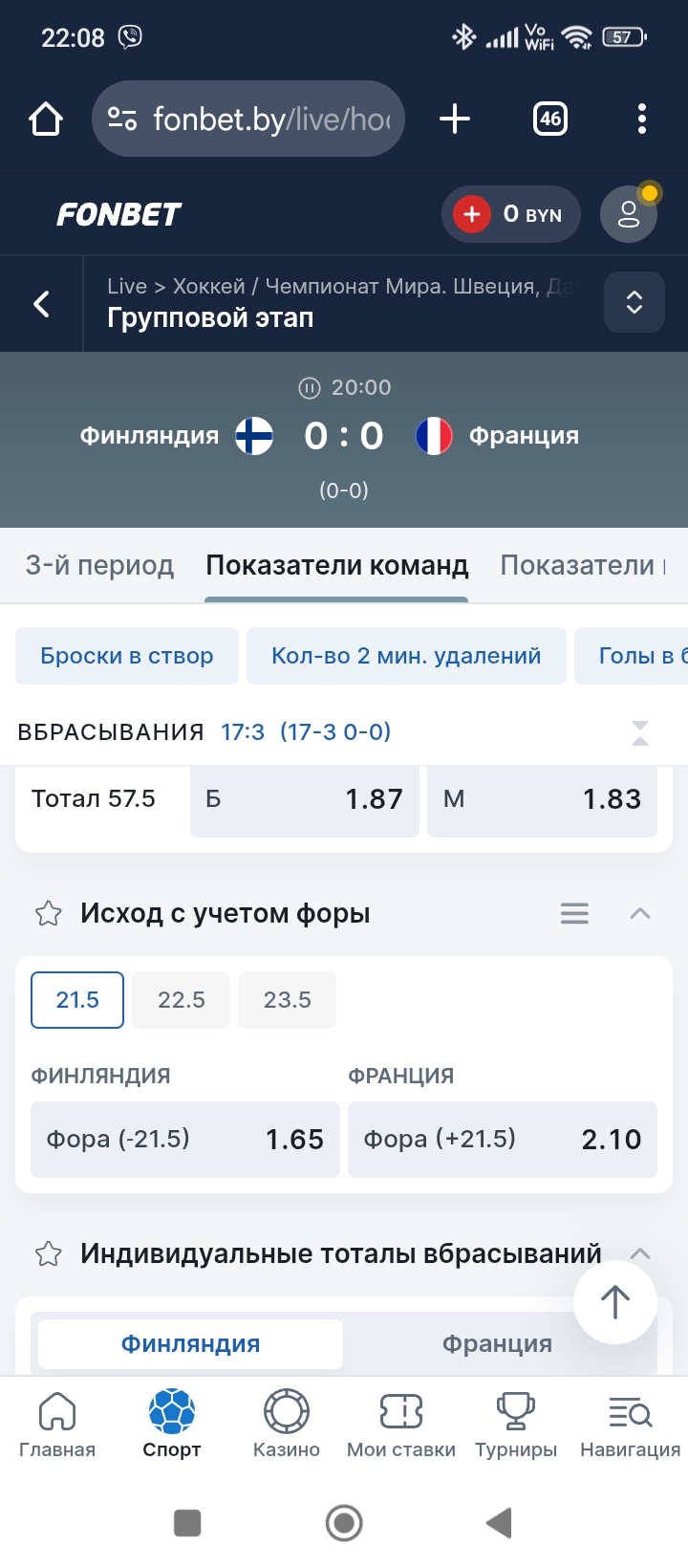Mark Исход с учетом форы as favorite
Image resolution: width=688 pixels, height=1568 pixels.
click(48, 913)
